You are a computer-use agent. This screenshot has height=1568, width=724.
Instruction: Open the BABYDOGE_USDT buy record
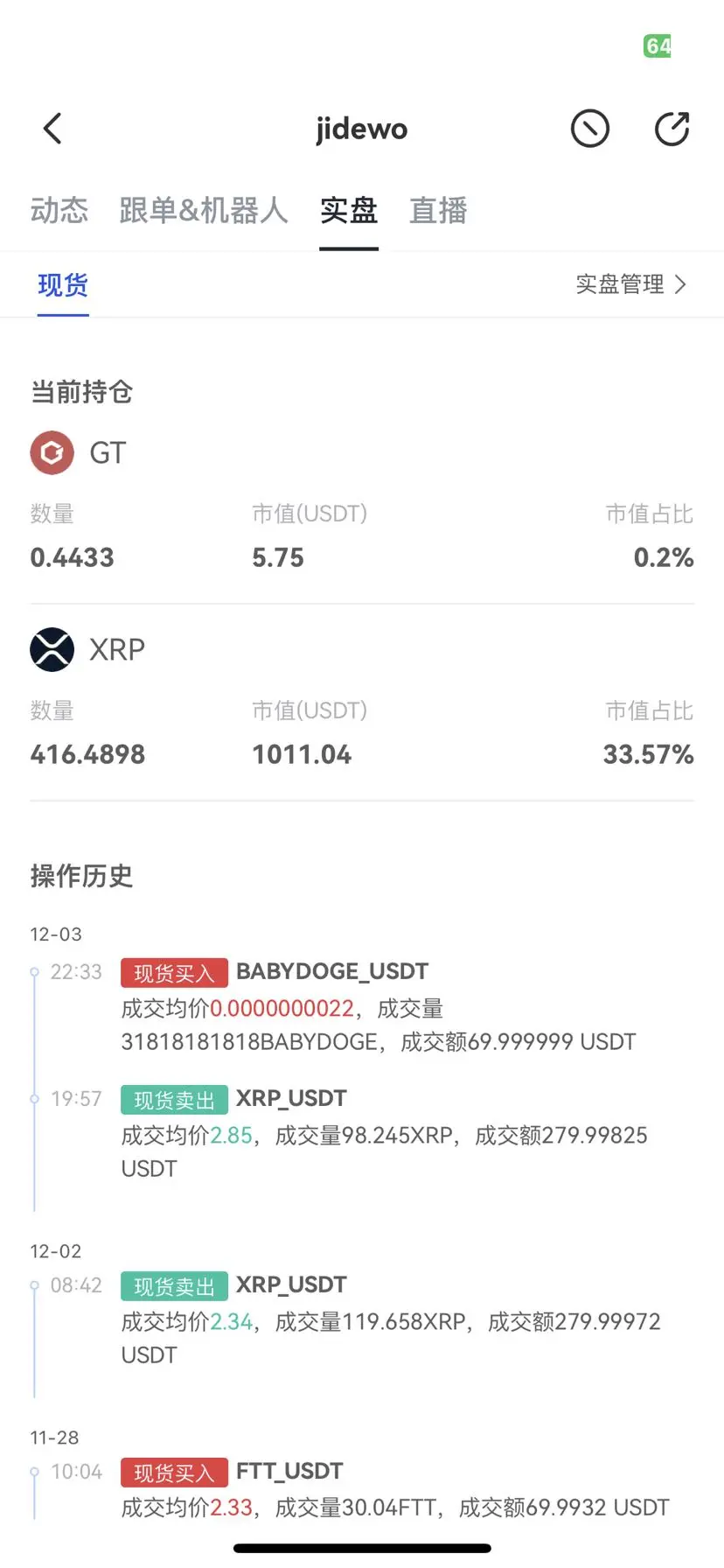[378, 1007]
